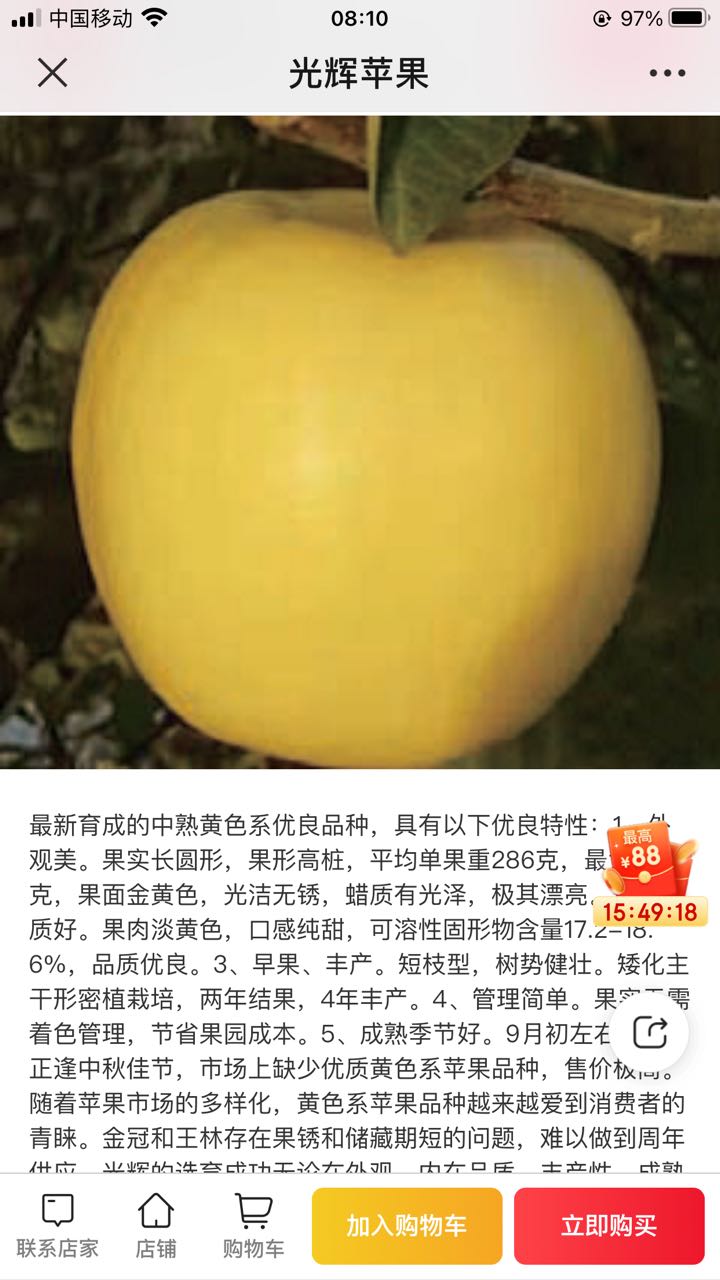Buy now with 立即购买
Viewport: 720px width, 1280px height.
pos(609,1226)
